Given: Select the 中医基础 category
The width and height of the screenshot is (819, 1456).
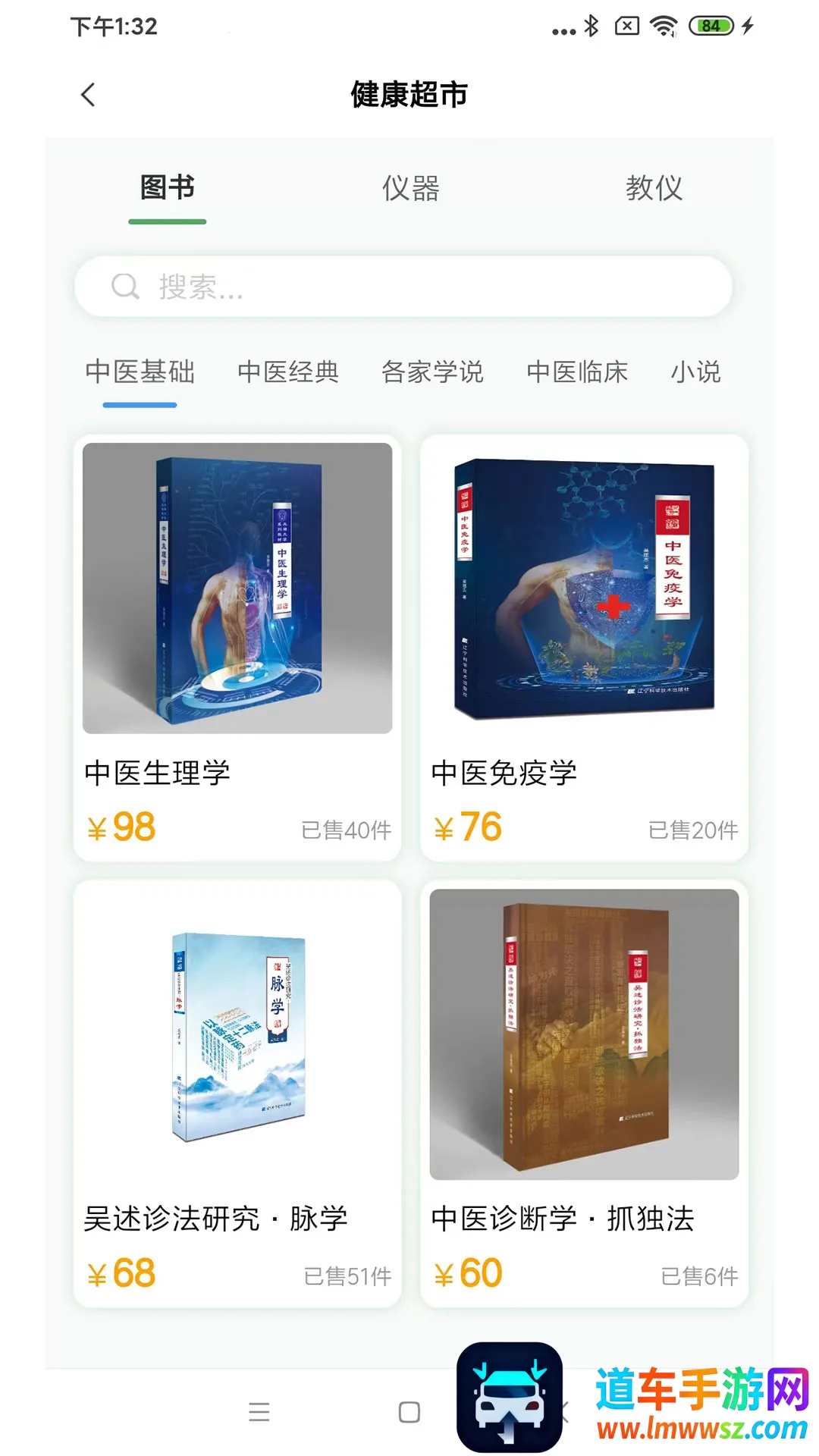Looking at the screenshot, I should point(140,372).
